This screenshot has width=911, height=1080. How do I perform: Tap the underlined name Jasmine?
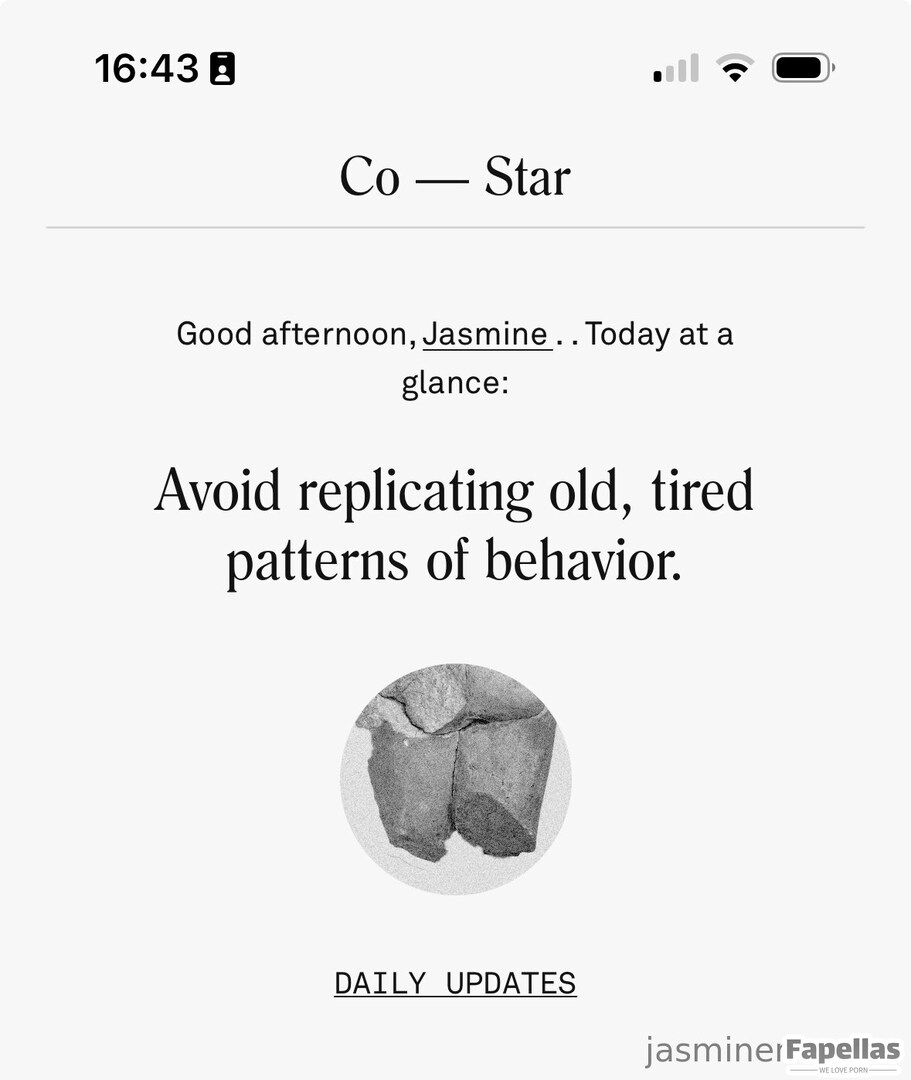pyautogui.click(x=485, y=334)
